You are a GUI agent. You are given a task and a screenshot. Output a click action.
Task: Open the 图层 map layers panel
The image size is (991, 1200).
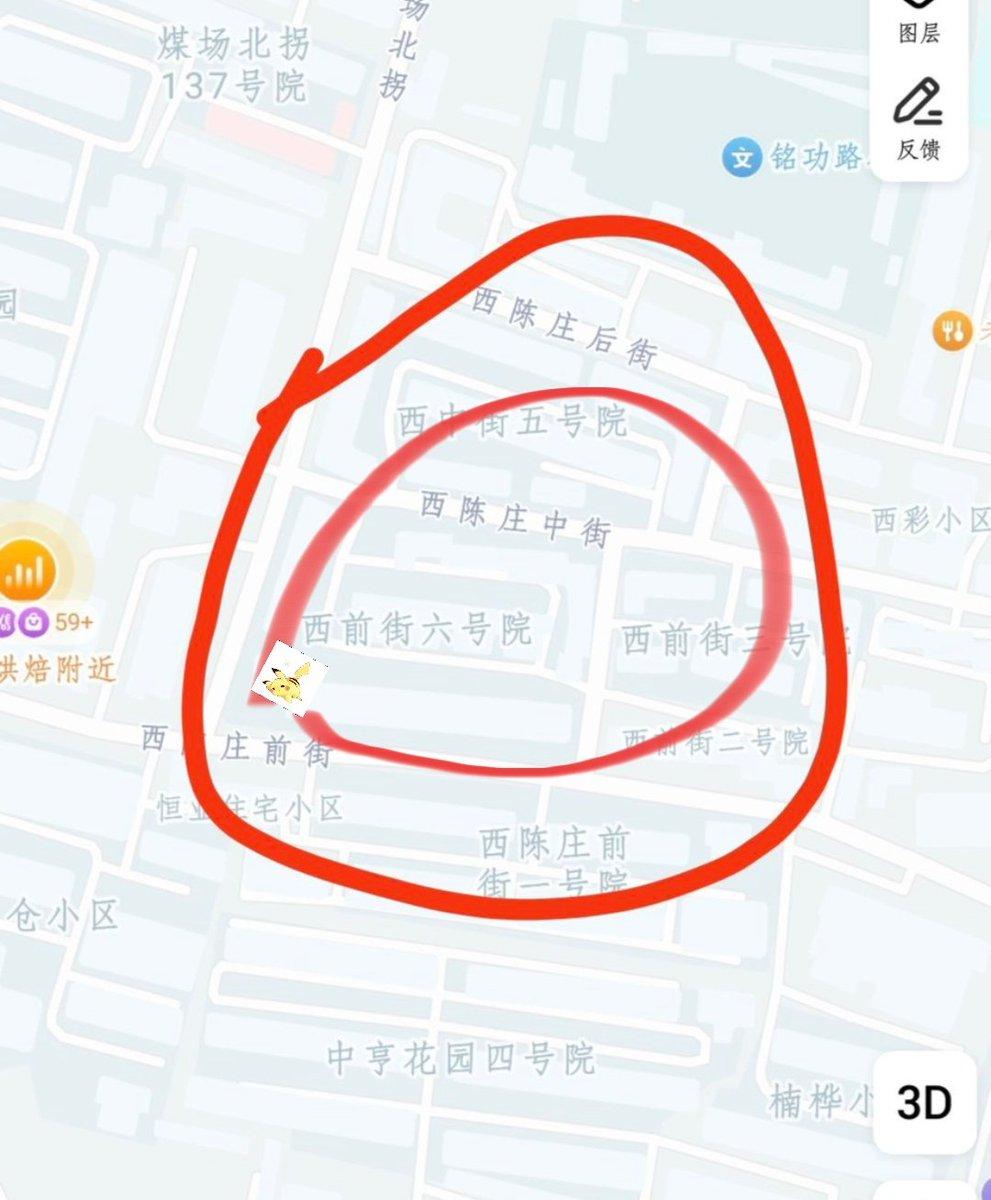(916, 27)
